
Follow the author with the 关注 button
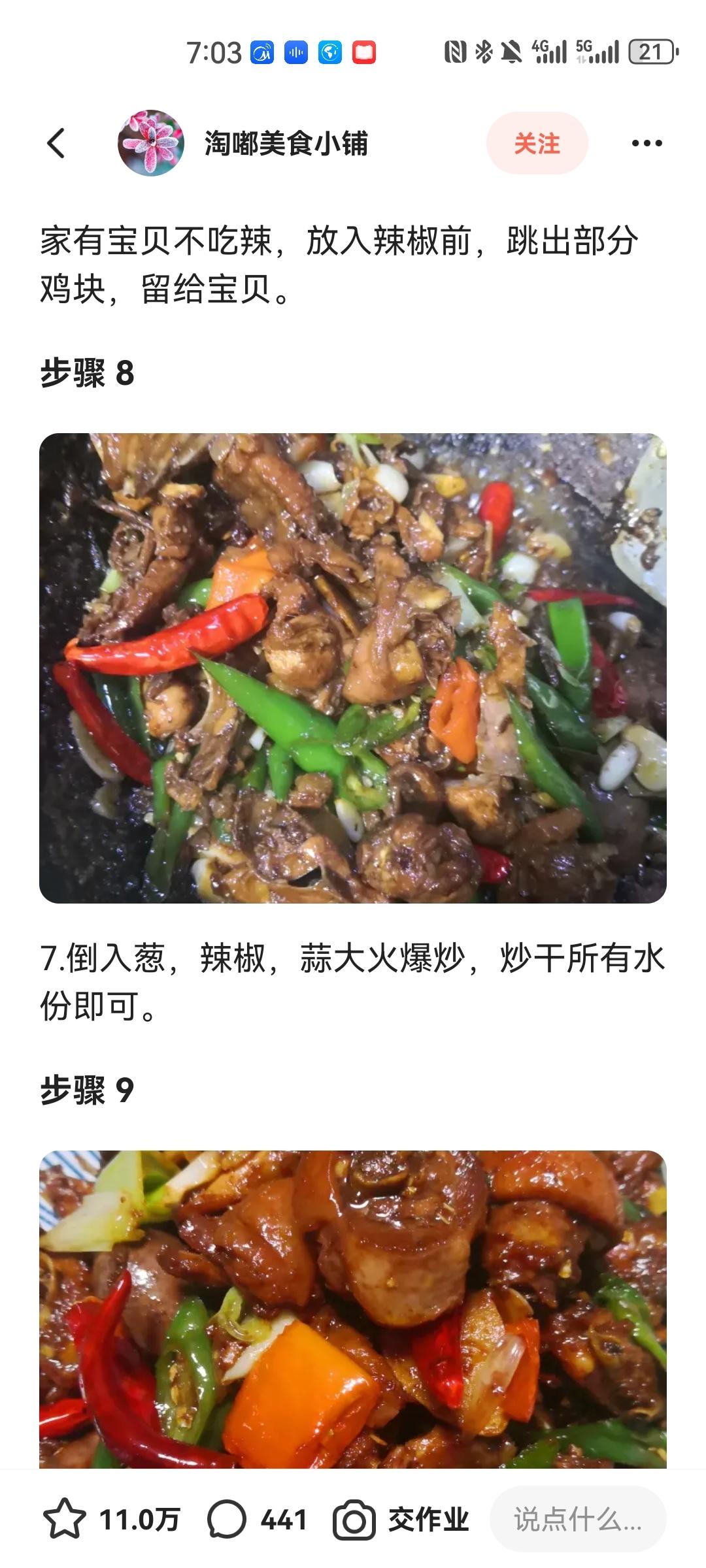537,143
